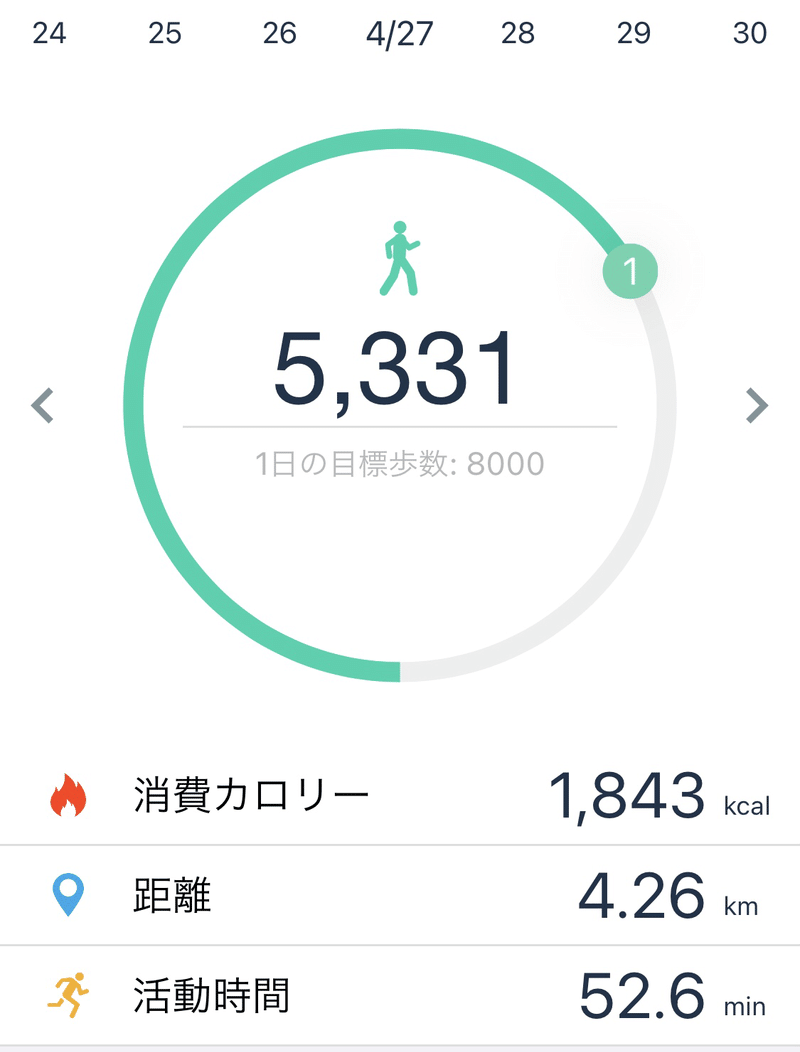
Task: Select date 24 in the top bar
Action: 50,33
